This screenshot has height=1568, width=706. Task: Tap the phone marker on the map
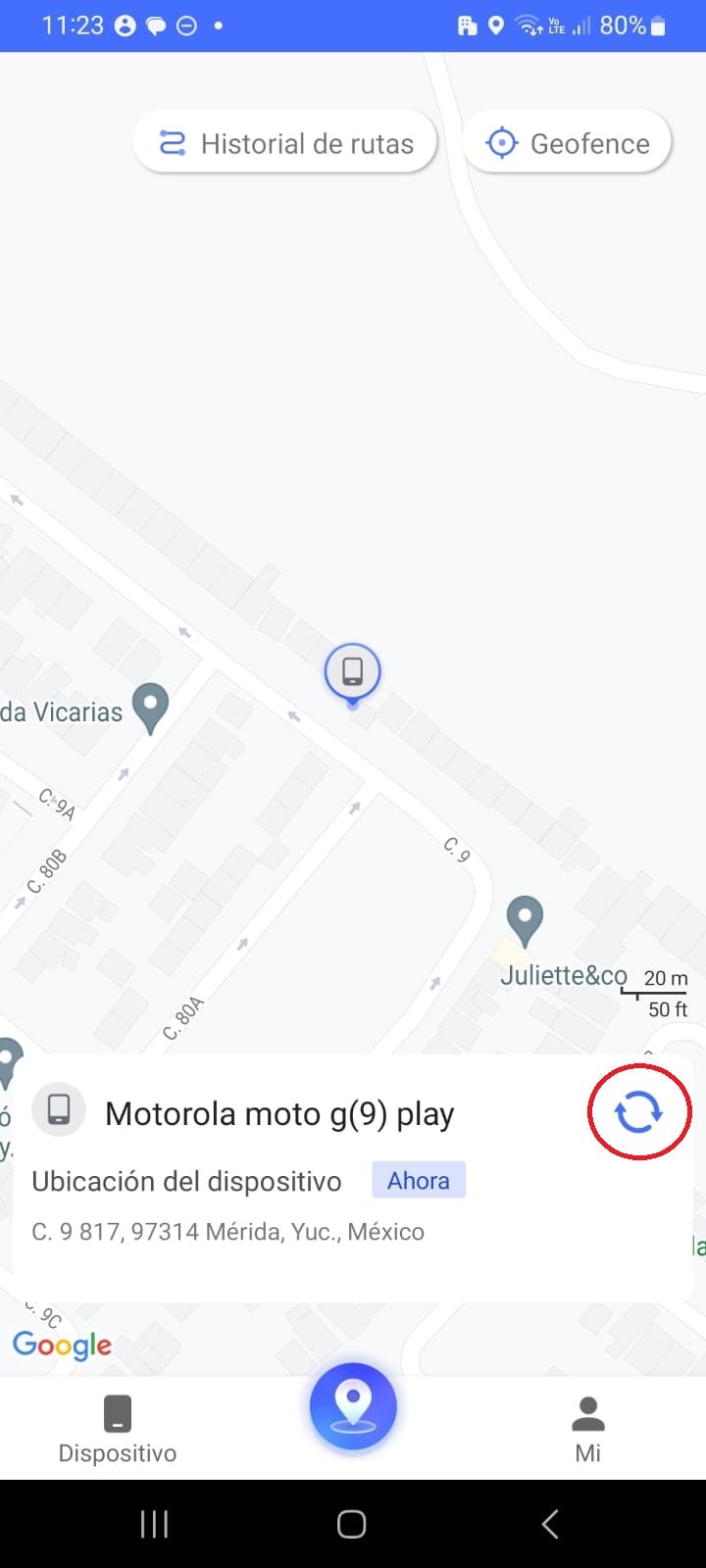pyautogui.click(x=352, y=672)
